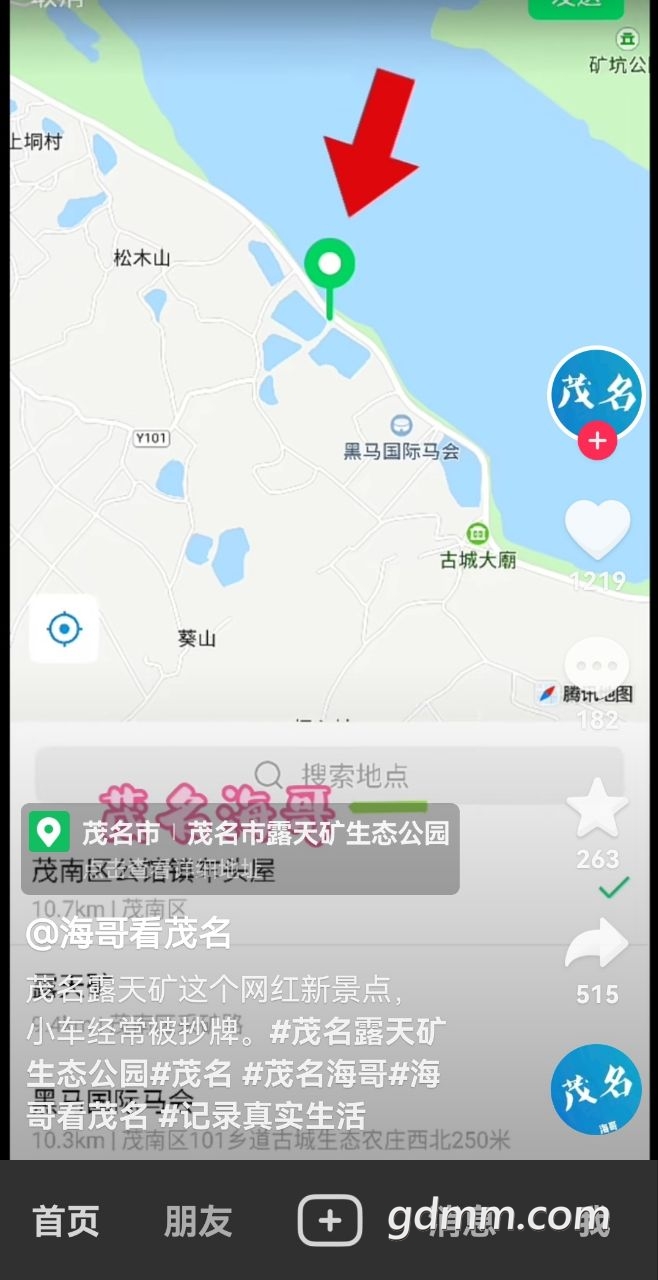
Task: Share this video using the arrow icon
Action: click(x=597, y=945)
